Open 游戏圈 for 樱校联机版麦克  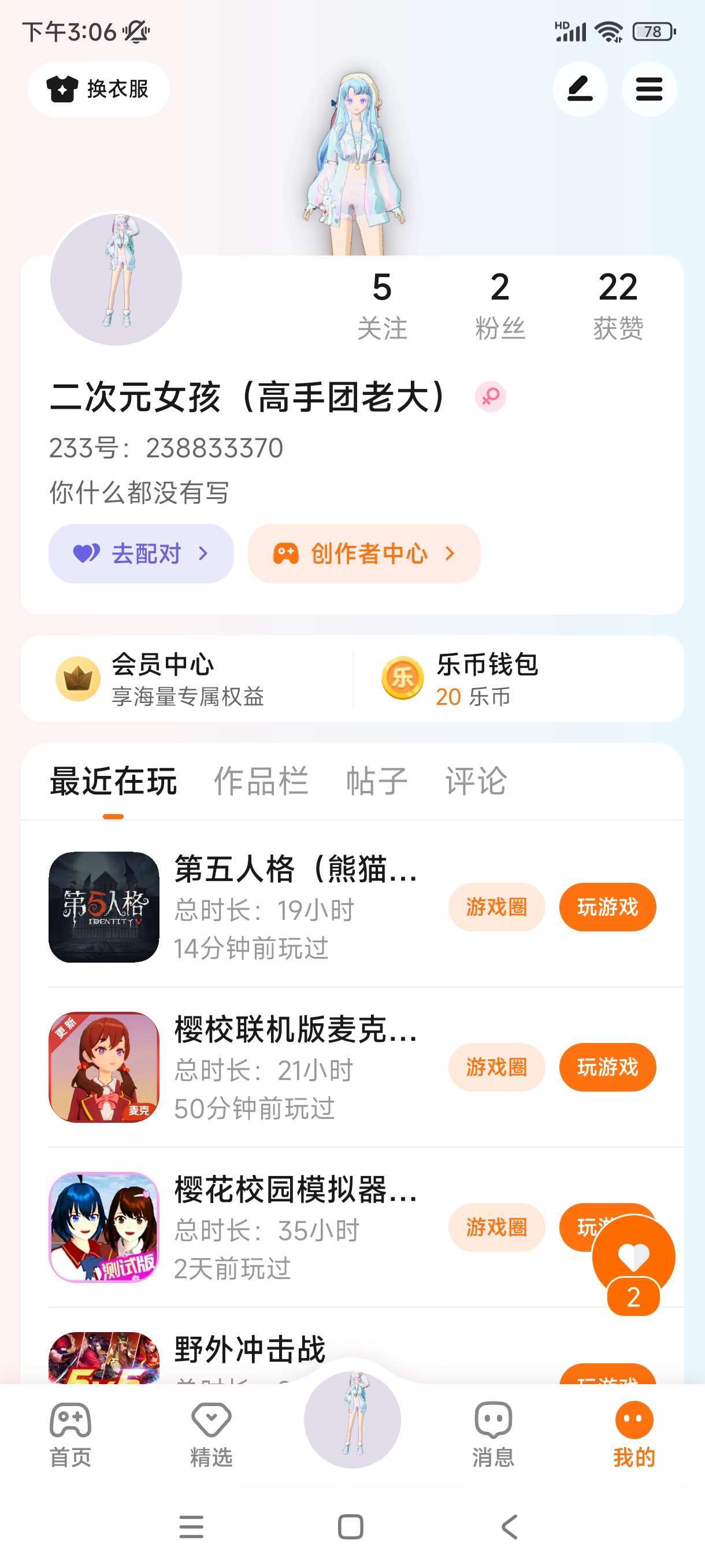pos(496,1067)
